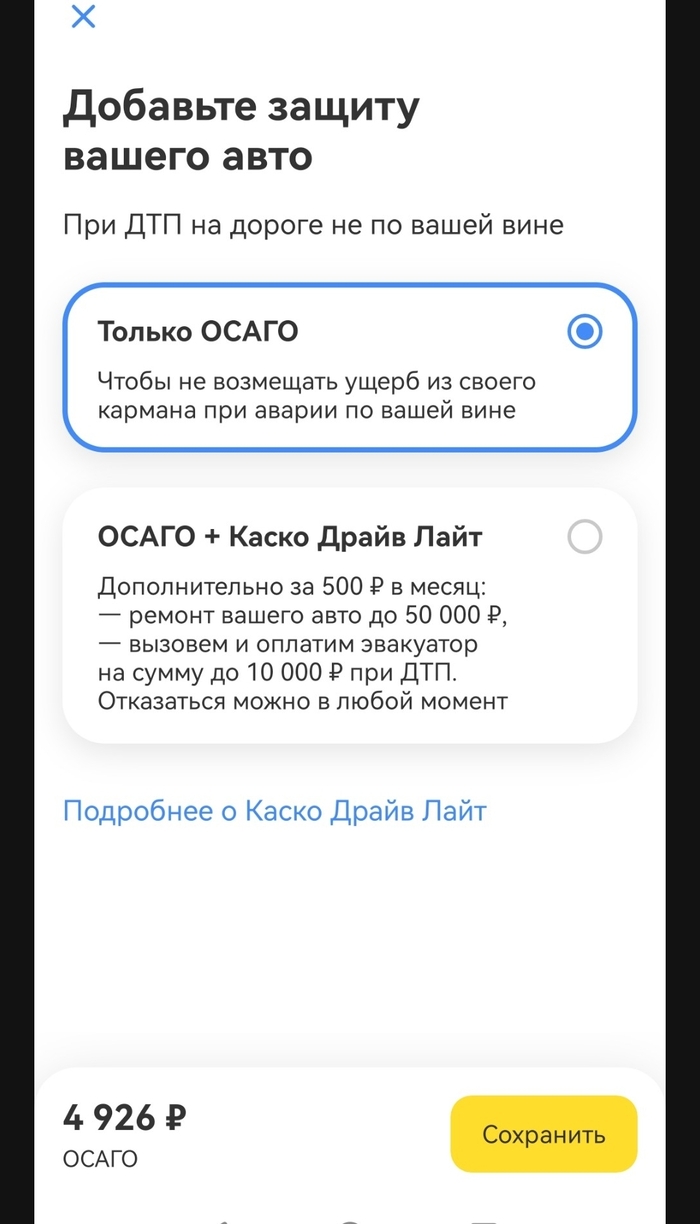Open Подробнее о Каско Драйв Лайт link

pos(274,810)
